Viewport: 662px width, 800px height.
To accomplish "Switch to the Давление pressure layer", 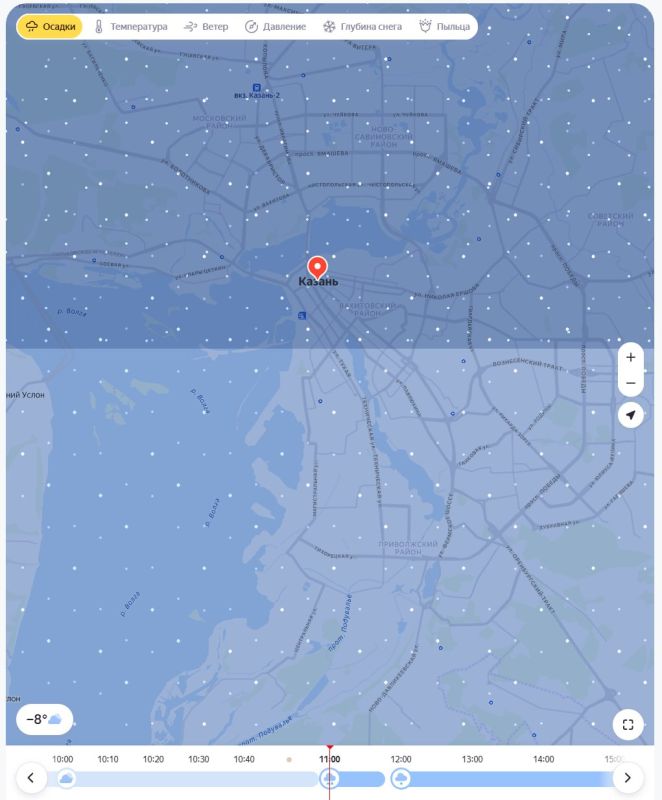I will (275, 26).
